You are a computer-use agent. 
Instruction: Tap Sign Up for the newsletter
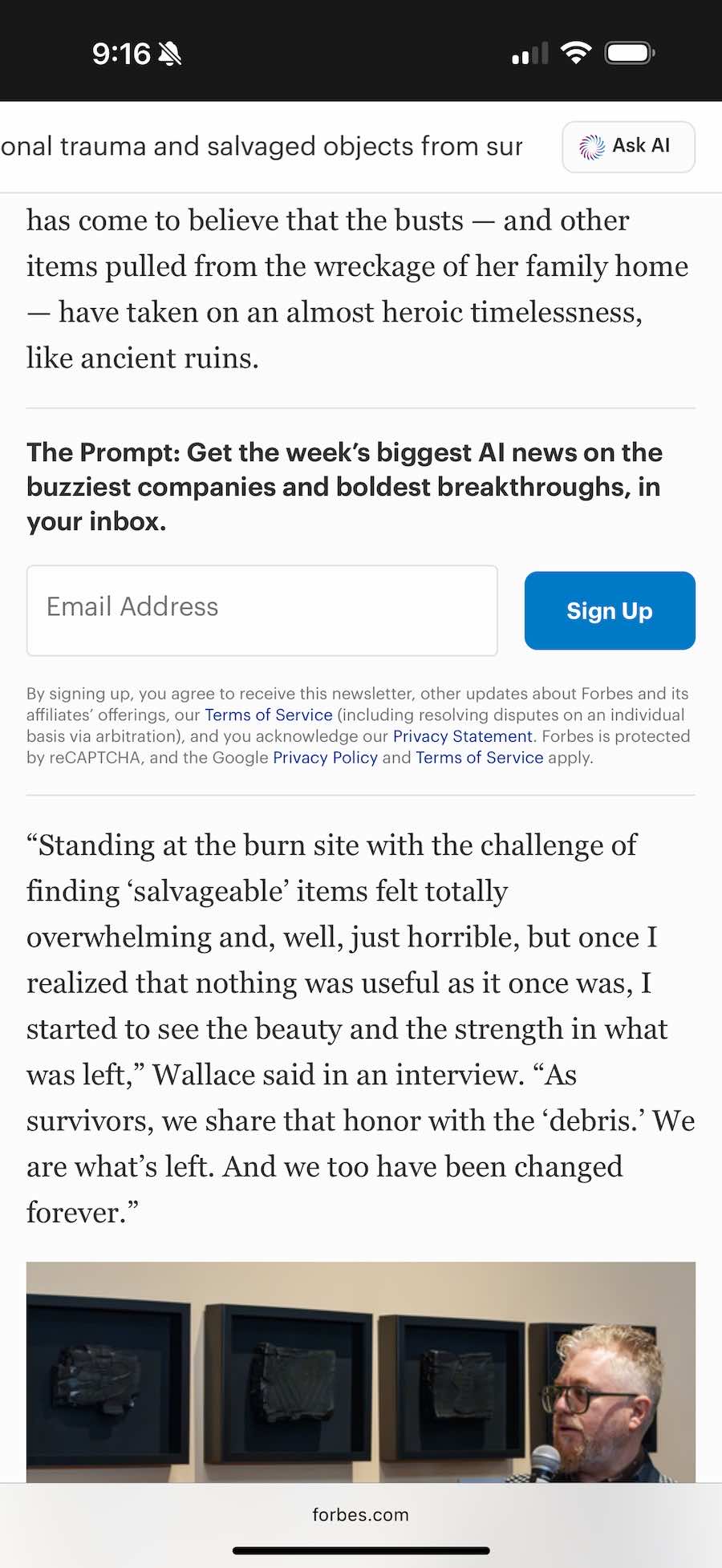click(609, 610)
